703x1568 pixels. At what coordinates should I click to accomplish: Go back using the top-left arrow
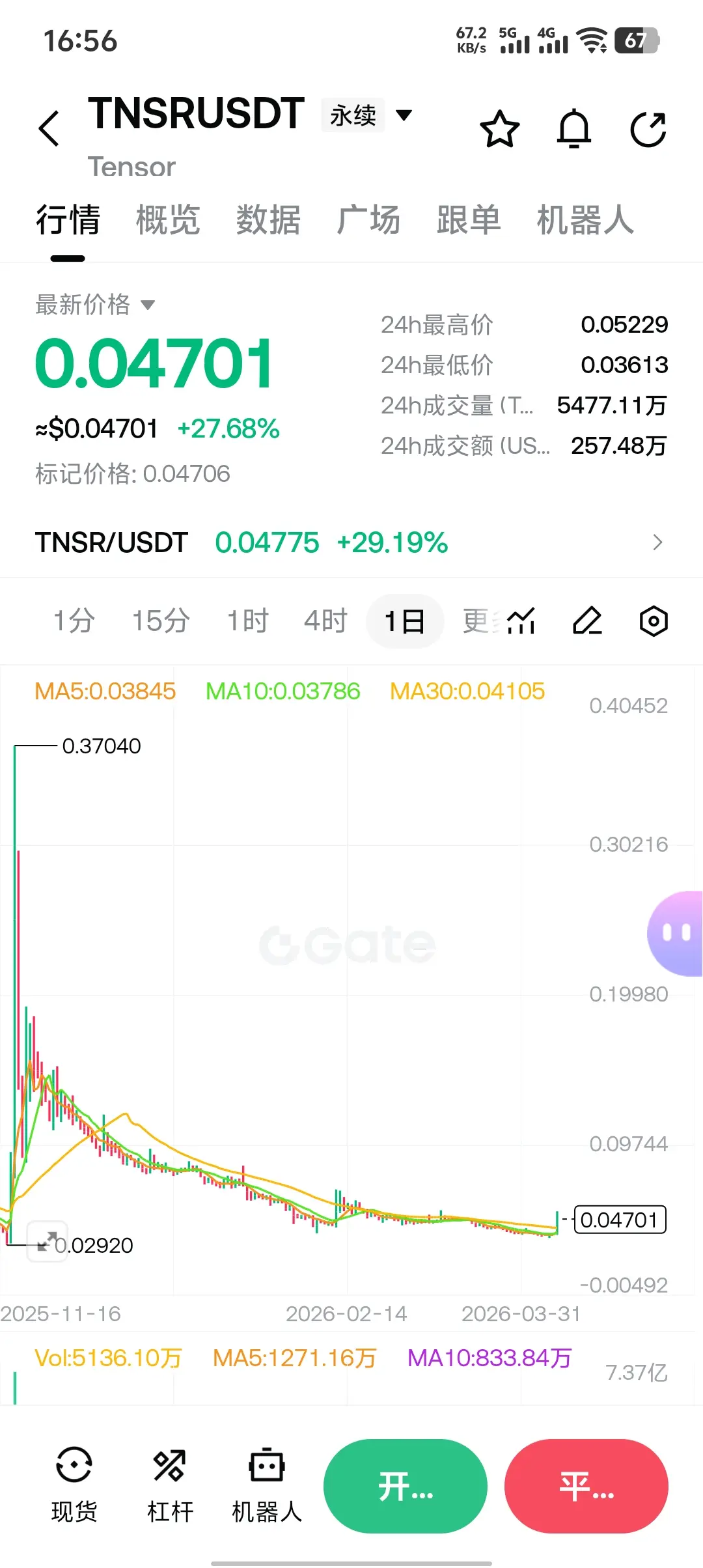(49, 128)
